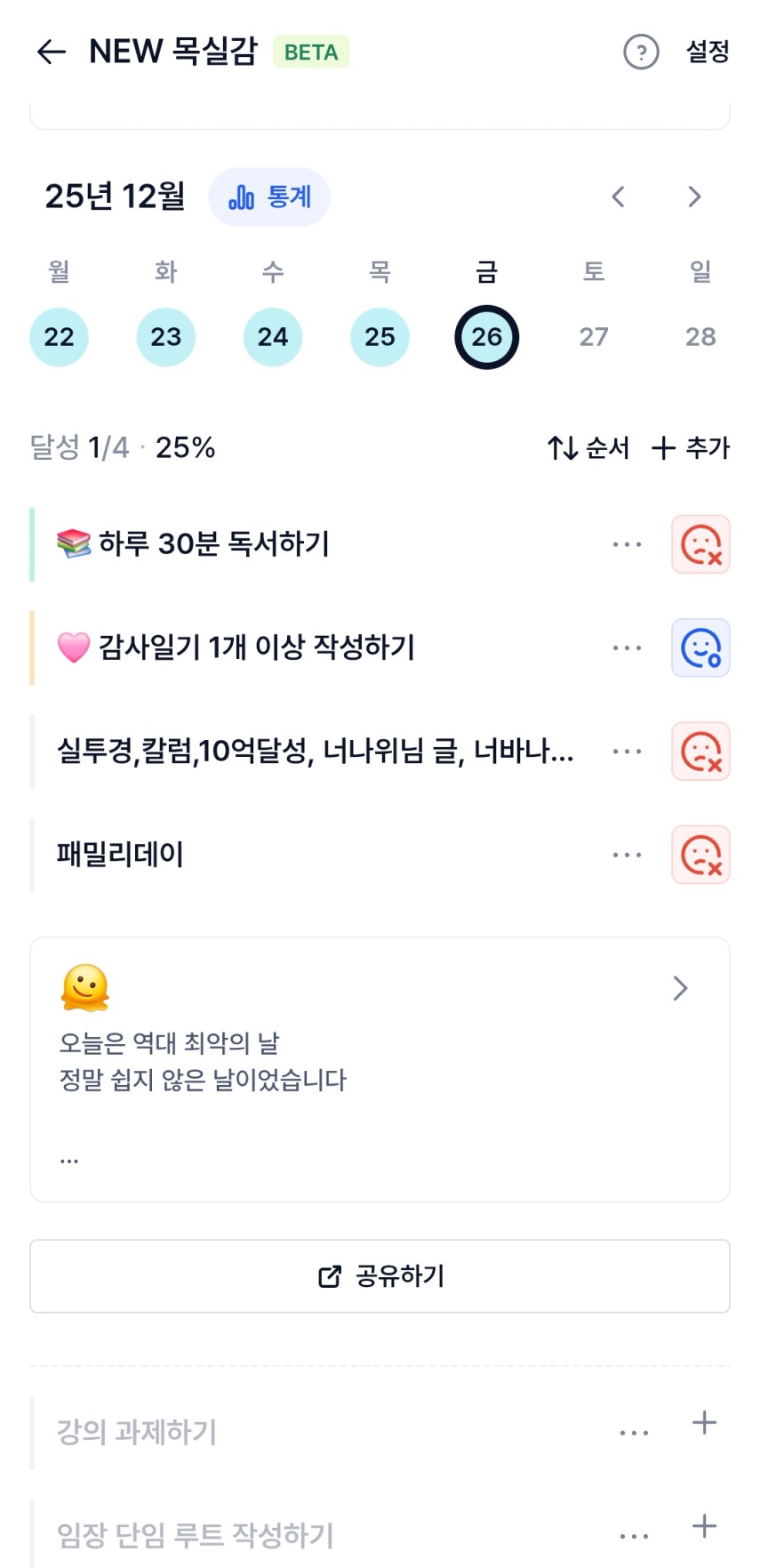The height and width of the screenshot is (1568, 760).
Task: Open the help question mark icon
Action: (641, 52)
